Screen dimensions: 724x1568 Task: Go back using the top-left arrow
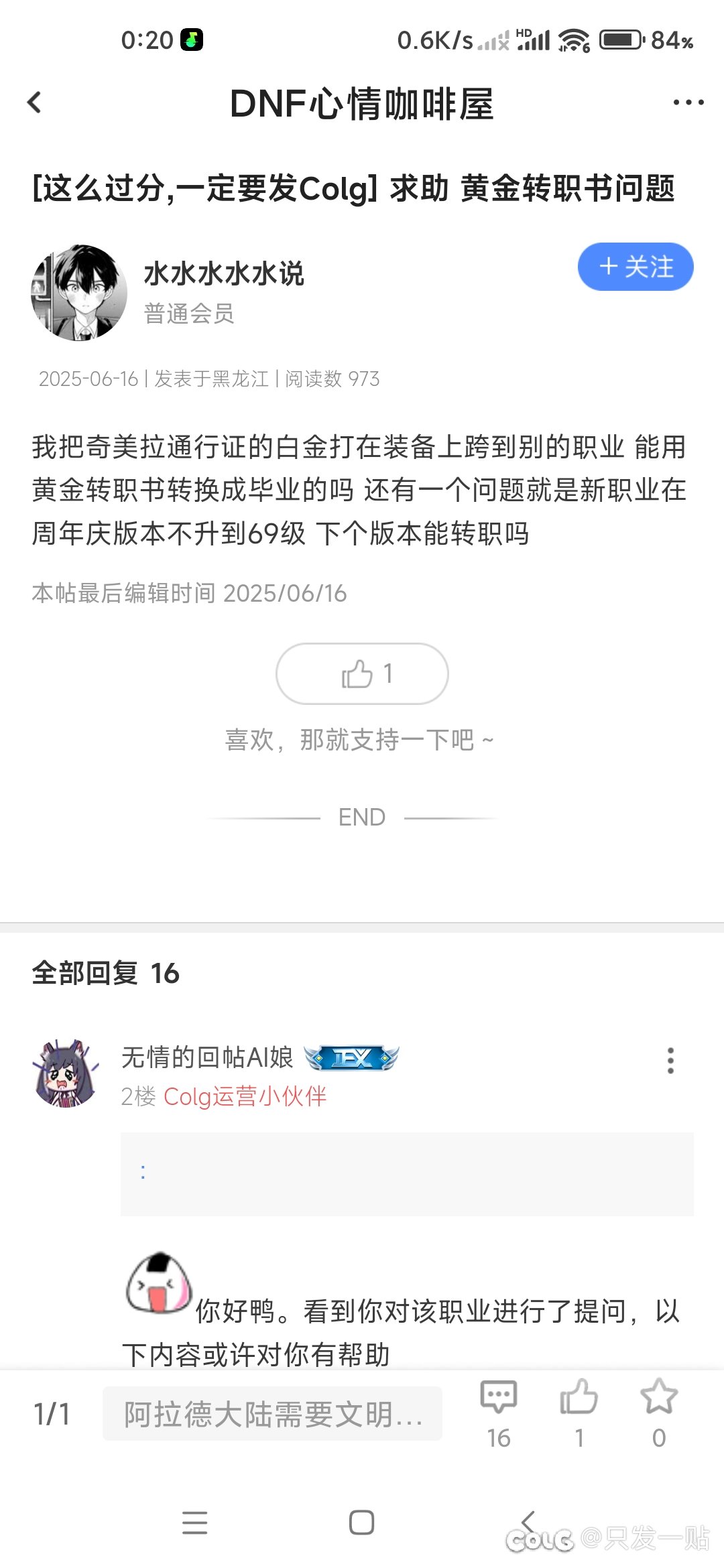point(34,103)
